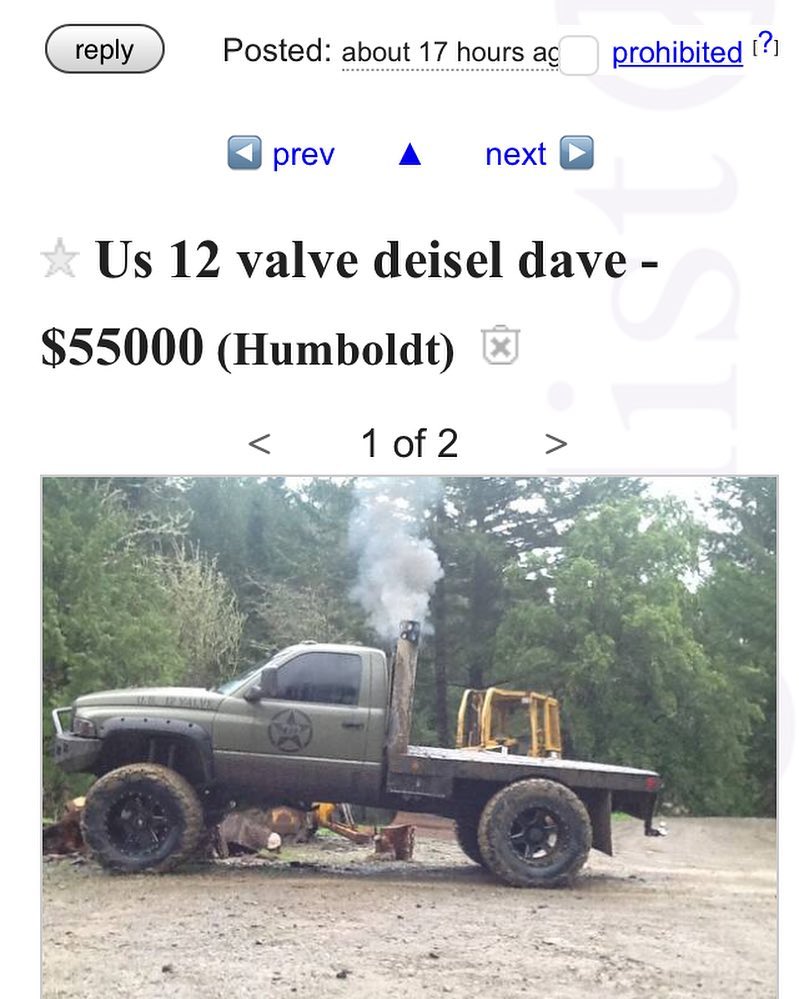Show next photo with right arrow
799x999 pixels.
[556, 443]
